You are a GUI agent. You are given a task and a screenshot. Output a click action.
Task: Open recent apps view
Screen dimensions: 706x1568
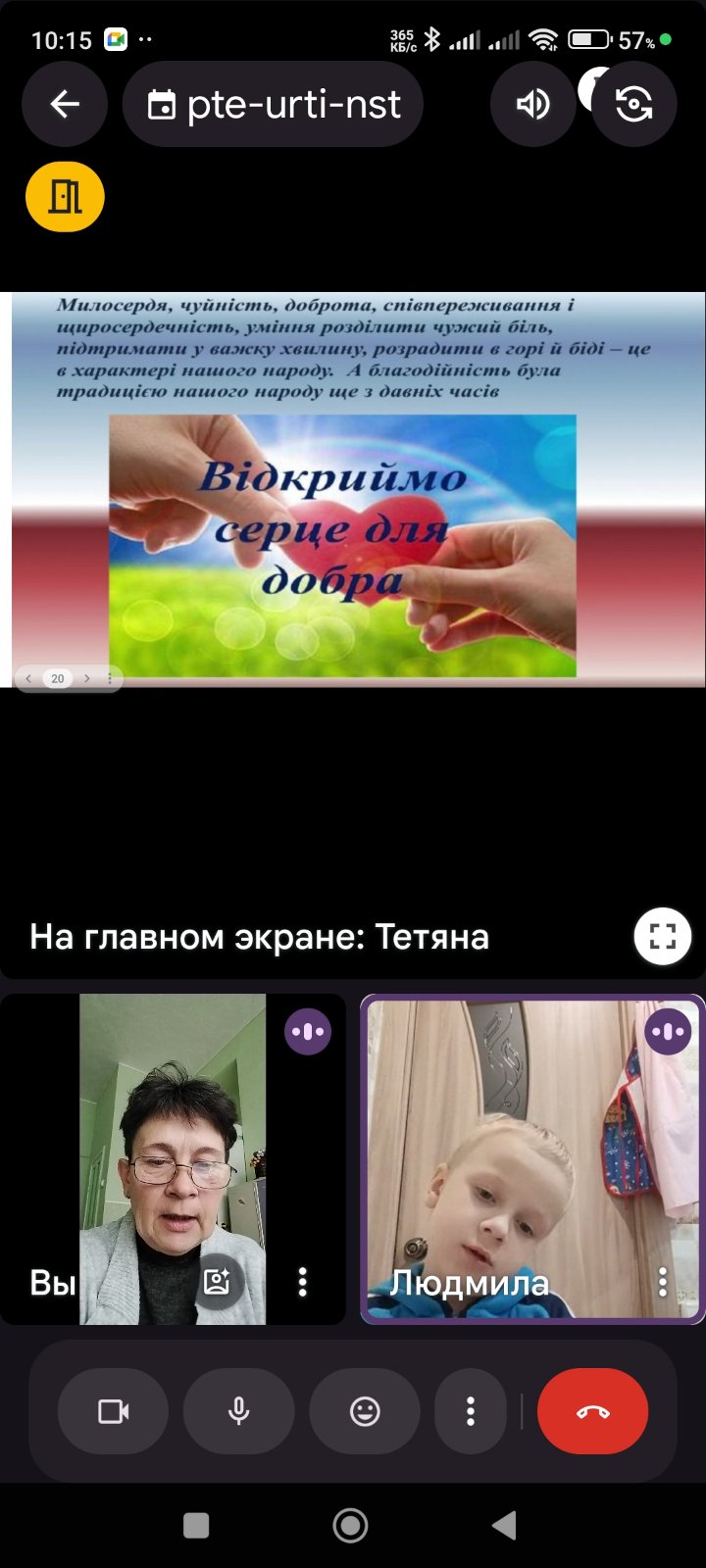(196, 1525)
